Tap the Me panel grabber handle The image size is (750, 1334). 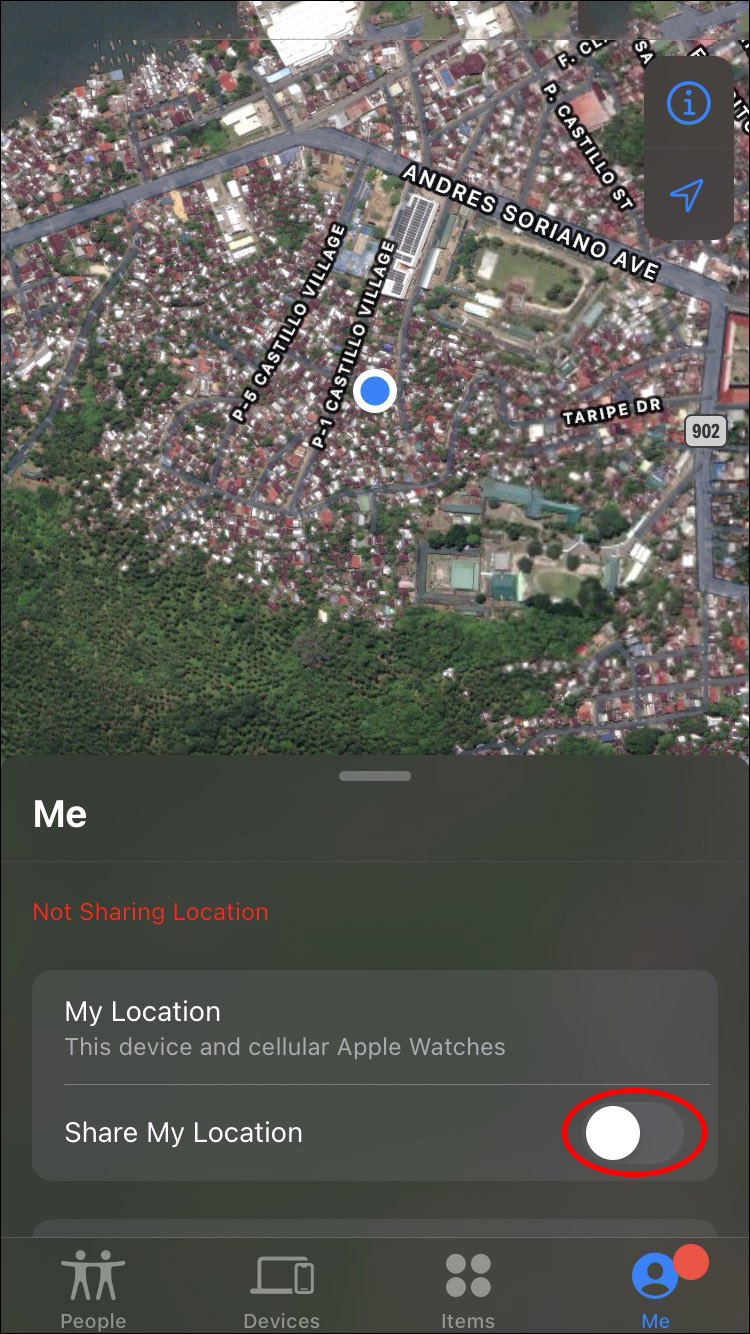pos(375,776)
